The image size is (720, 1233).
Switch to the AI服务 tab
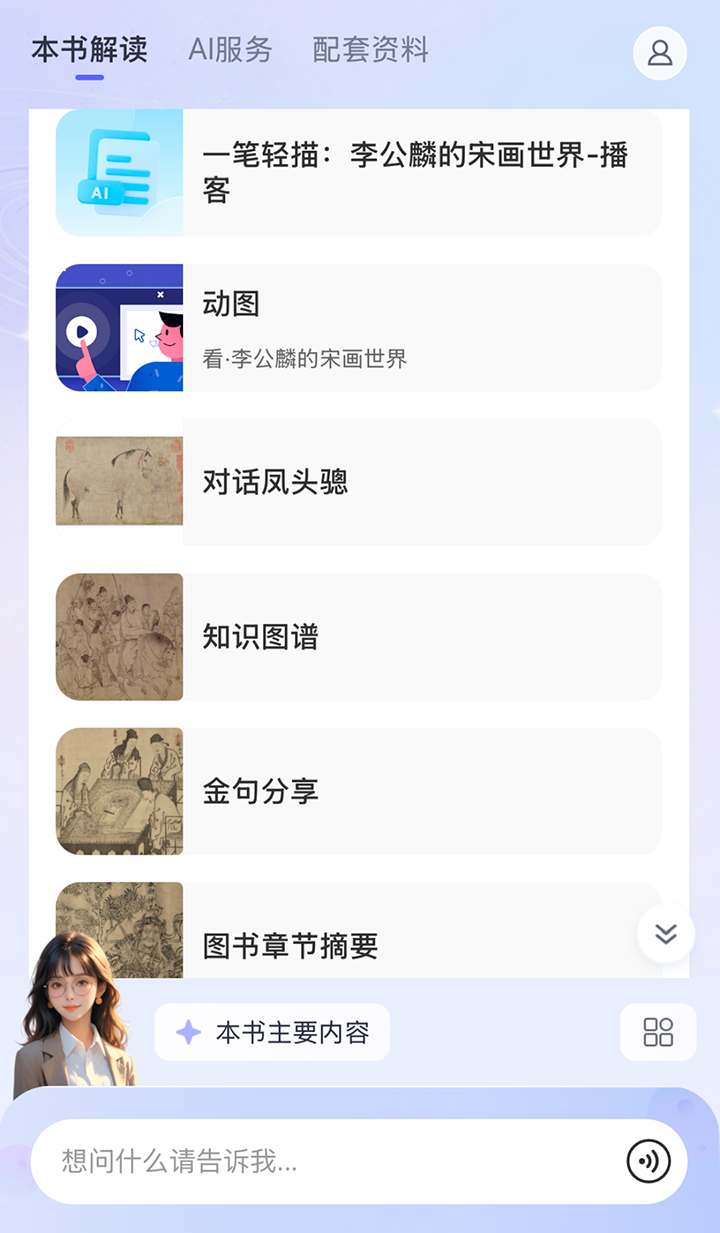(x=230, y=49)
